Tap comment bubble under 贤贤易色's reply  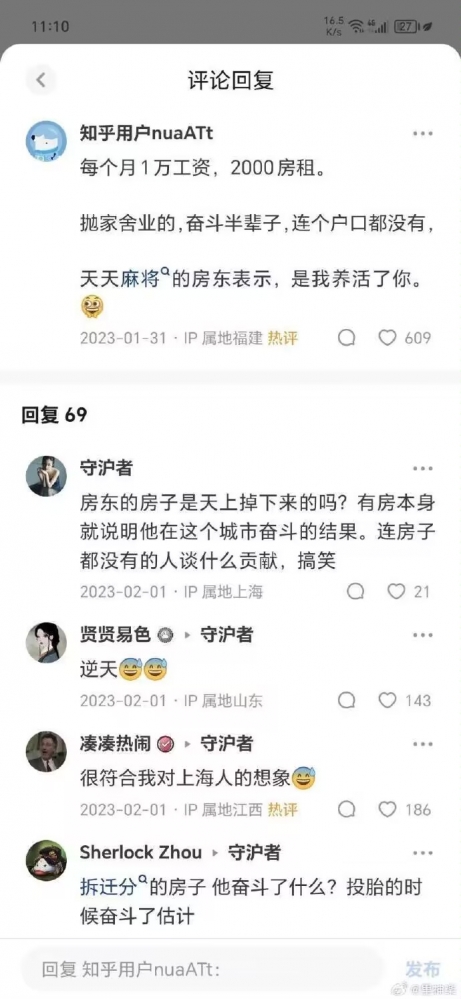click(x=346, y=701)
